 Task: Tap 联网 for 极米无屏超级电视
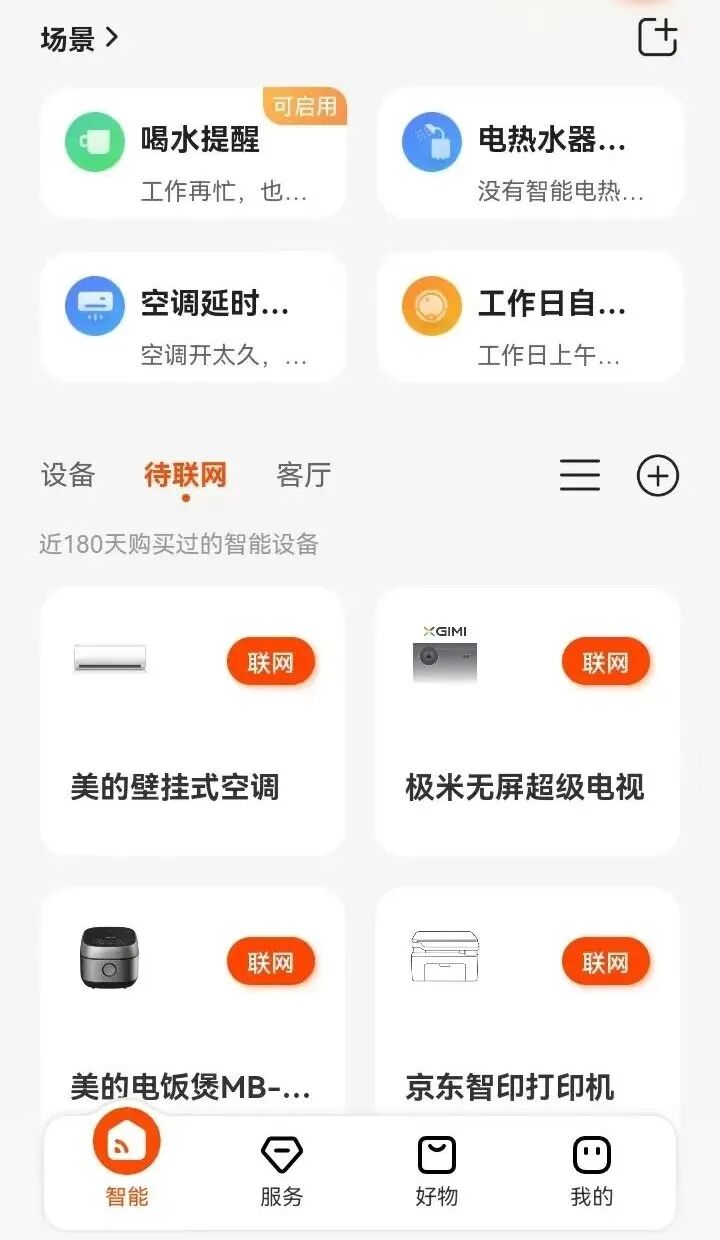tap(606, 662)
